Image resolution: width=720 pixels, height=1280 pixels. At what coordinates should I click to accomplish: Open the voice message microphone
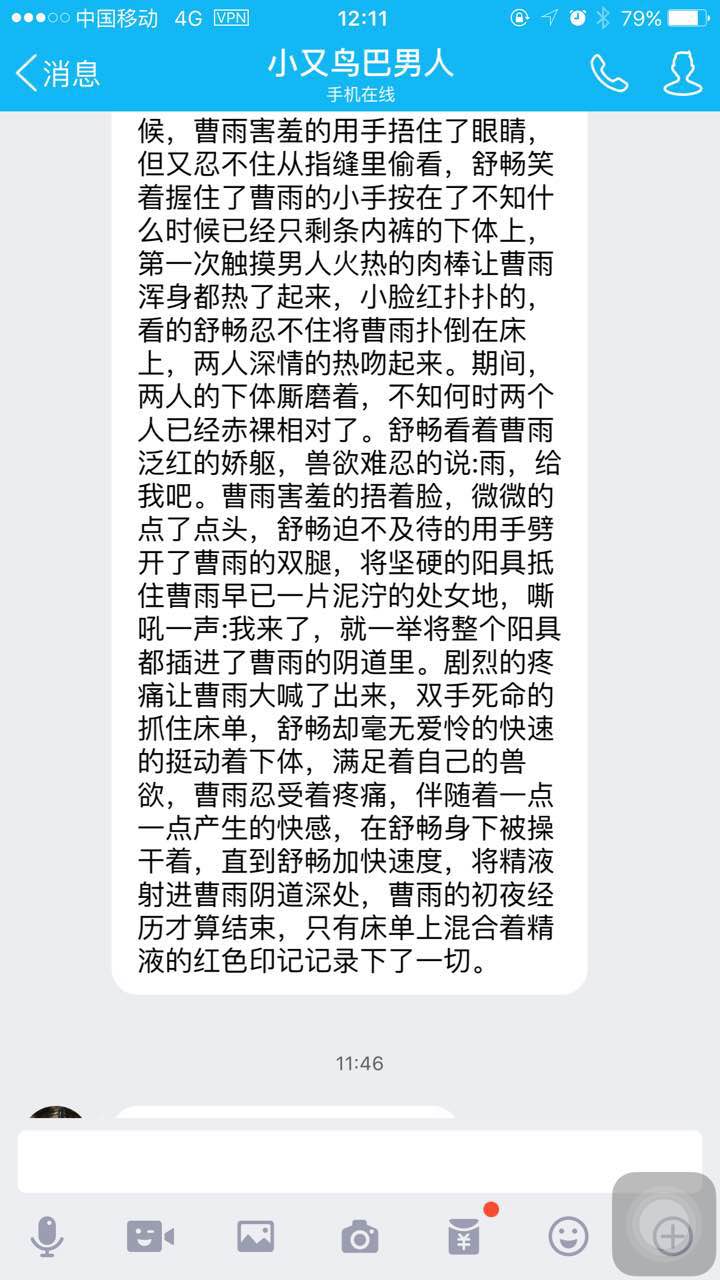[x=47, y=1237]
